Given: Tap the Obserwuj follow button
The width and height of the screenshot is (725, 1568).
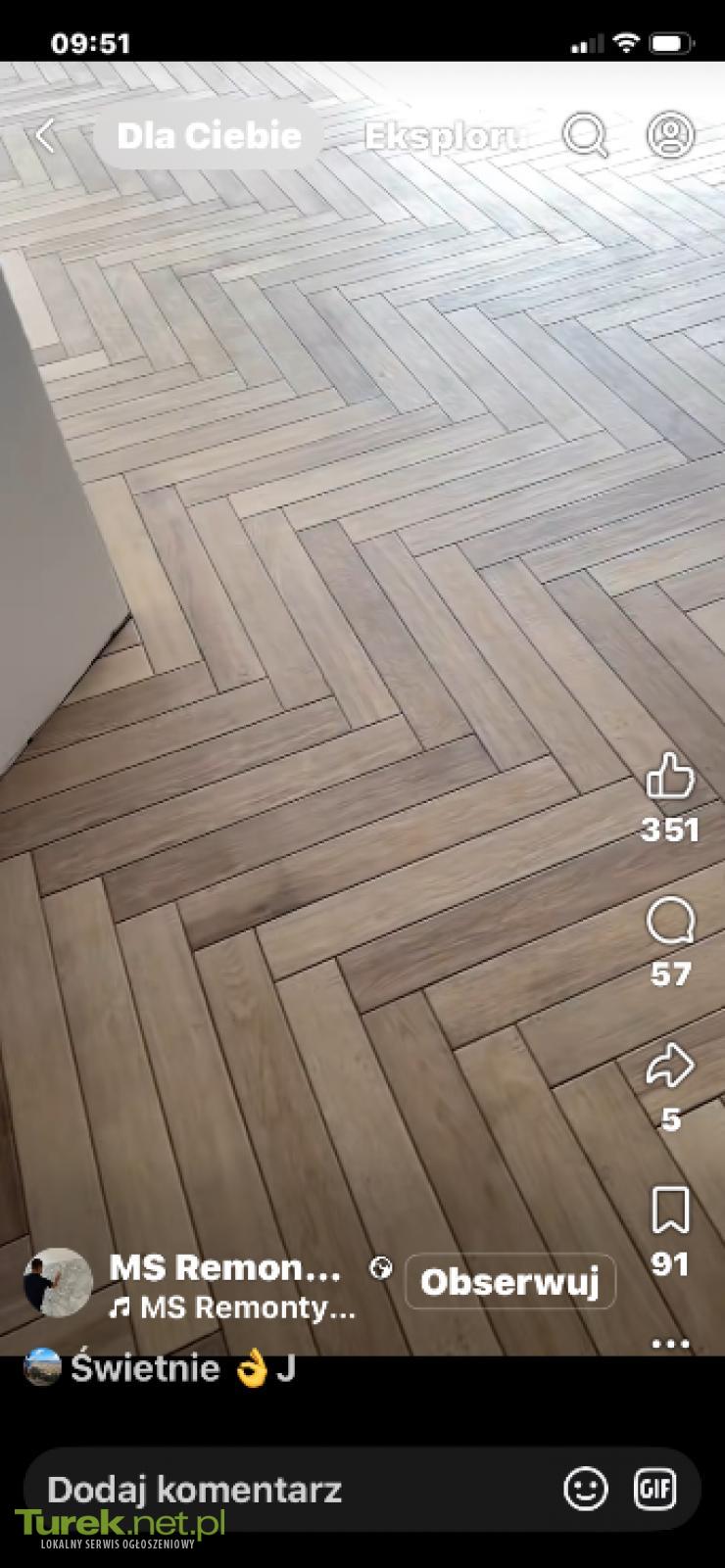Looking at the screenshot, I should click(509, 1281).
